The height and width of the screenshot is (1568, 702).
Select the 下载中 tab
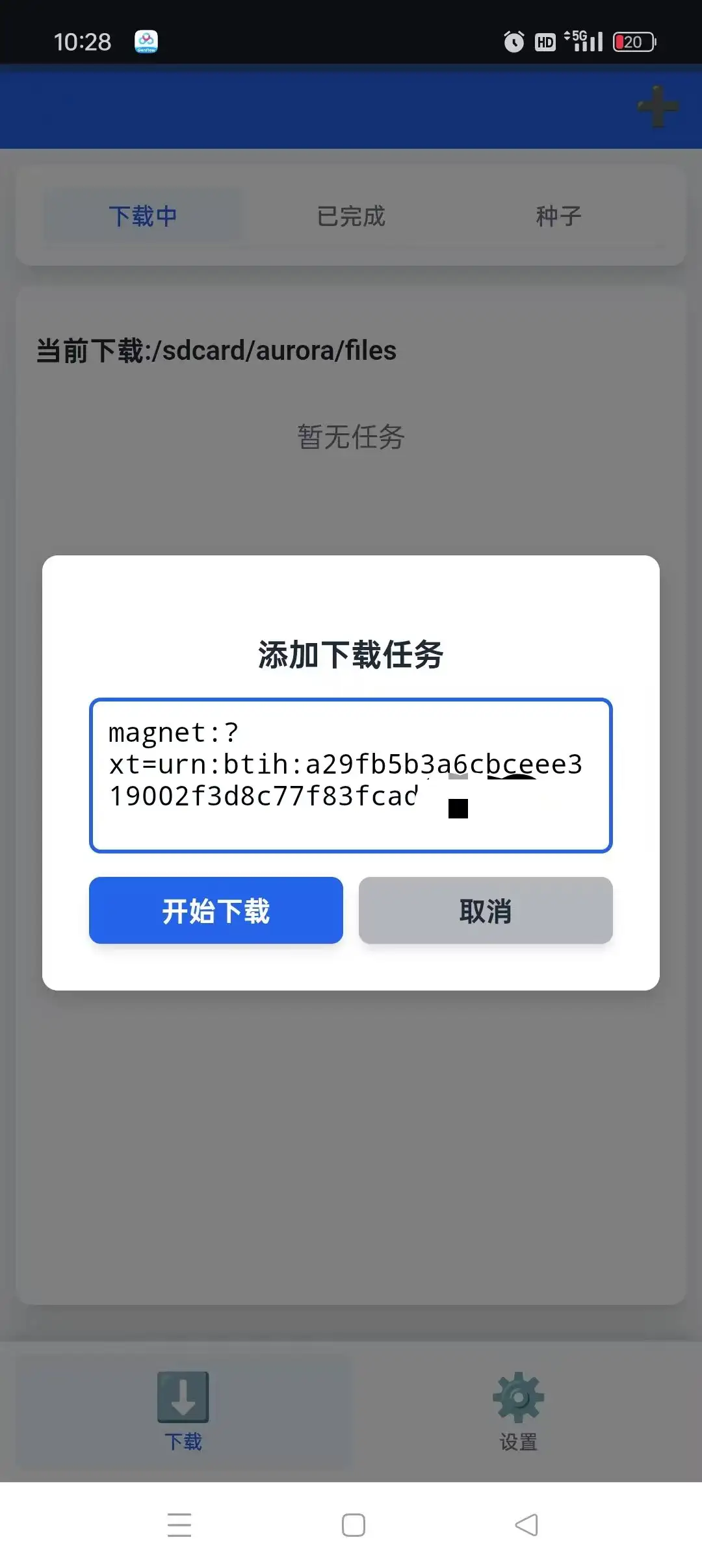[x=143, y=217]
